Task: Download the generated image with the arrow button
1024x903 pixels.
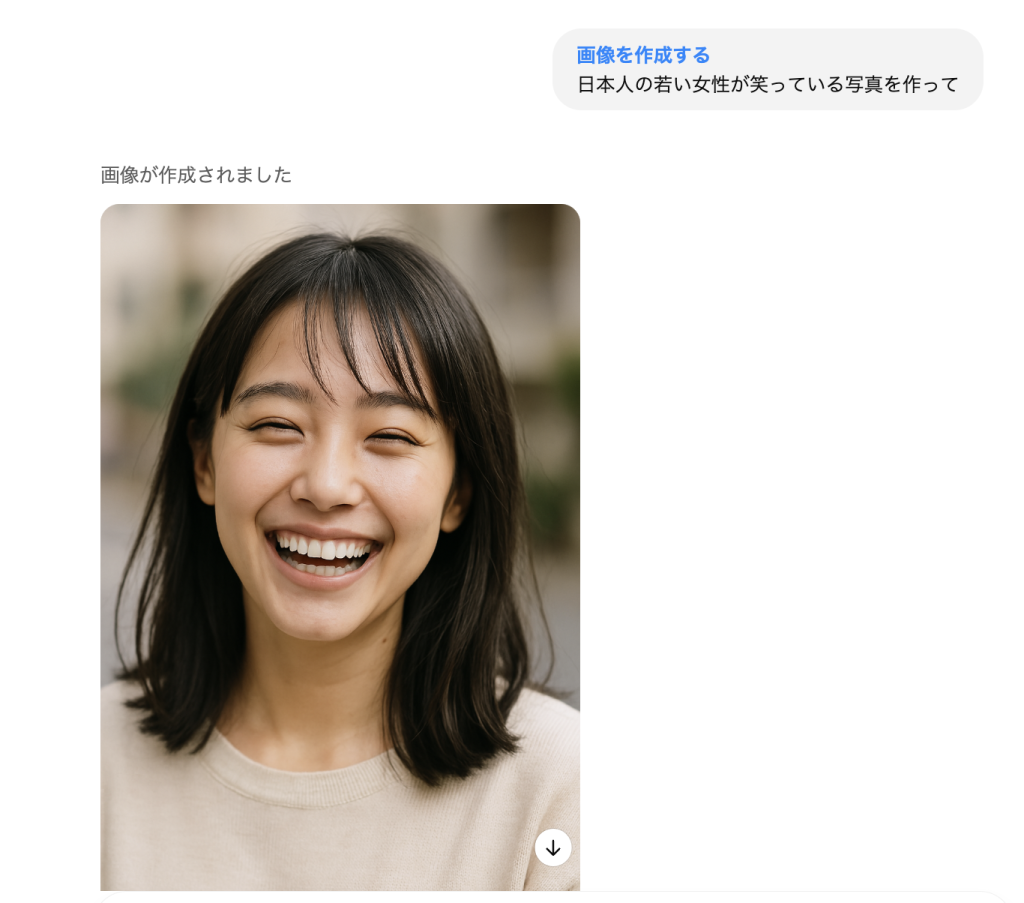Action: pyautogui.click(x=553, y=847)
